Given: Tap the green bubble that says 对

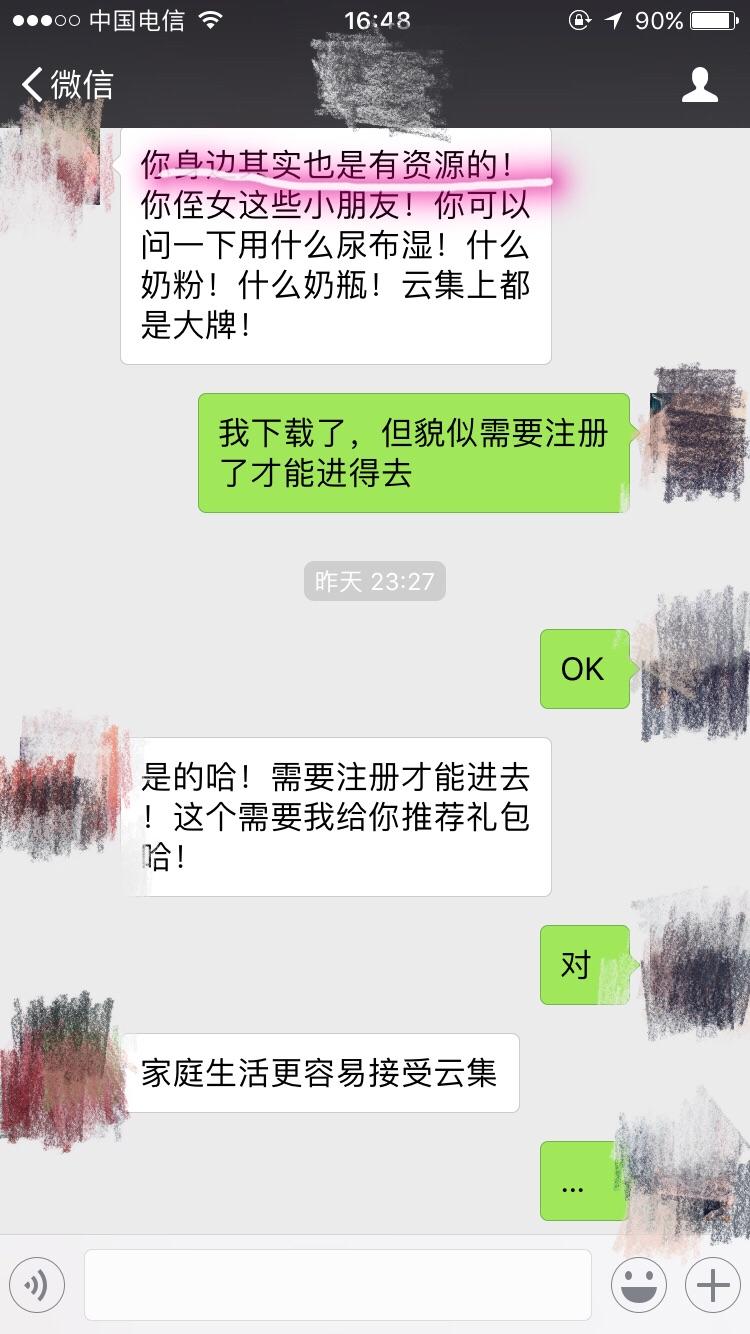Looking at the screenshot, I should [x=584, y=964].
